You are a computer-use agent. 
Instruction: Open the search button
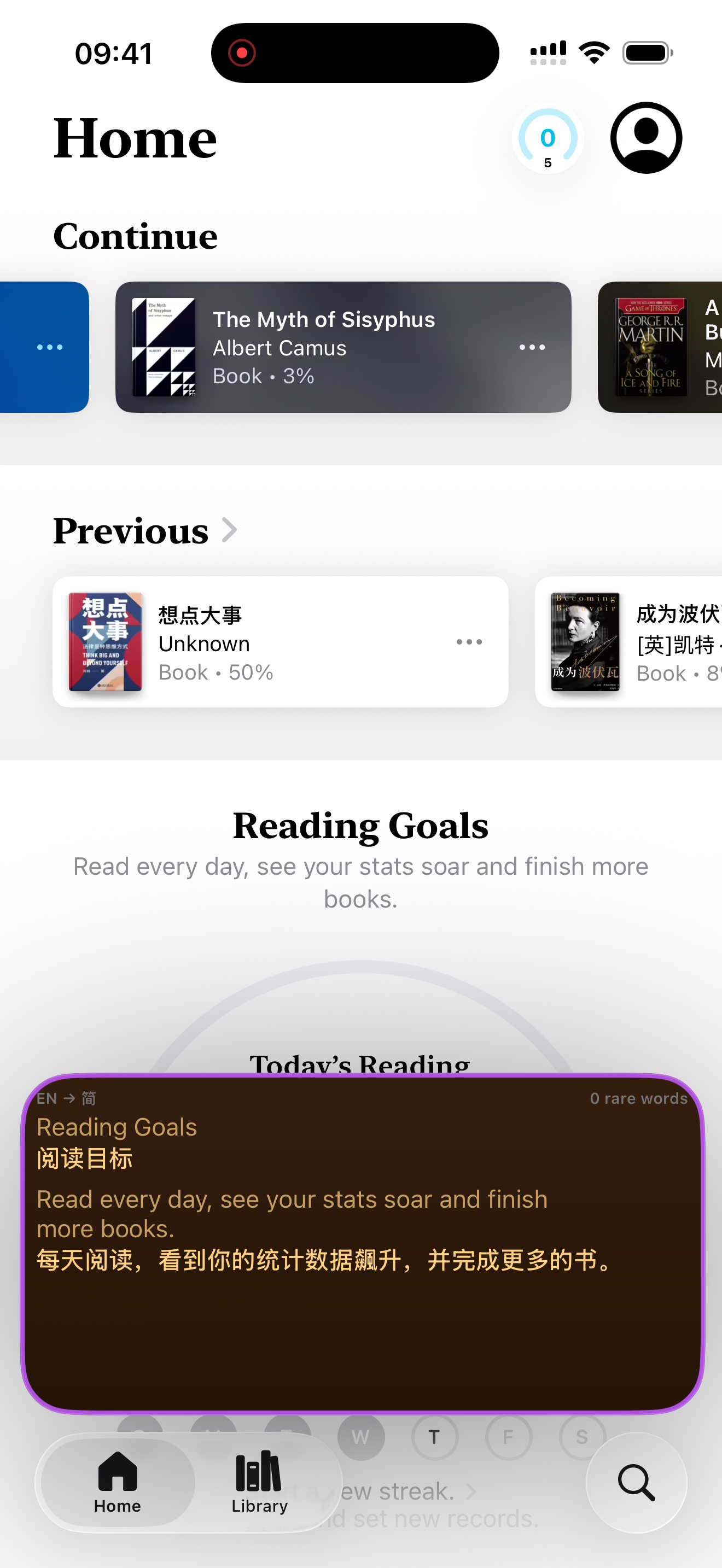point(636,1482)
